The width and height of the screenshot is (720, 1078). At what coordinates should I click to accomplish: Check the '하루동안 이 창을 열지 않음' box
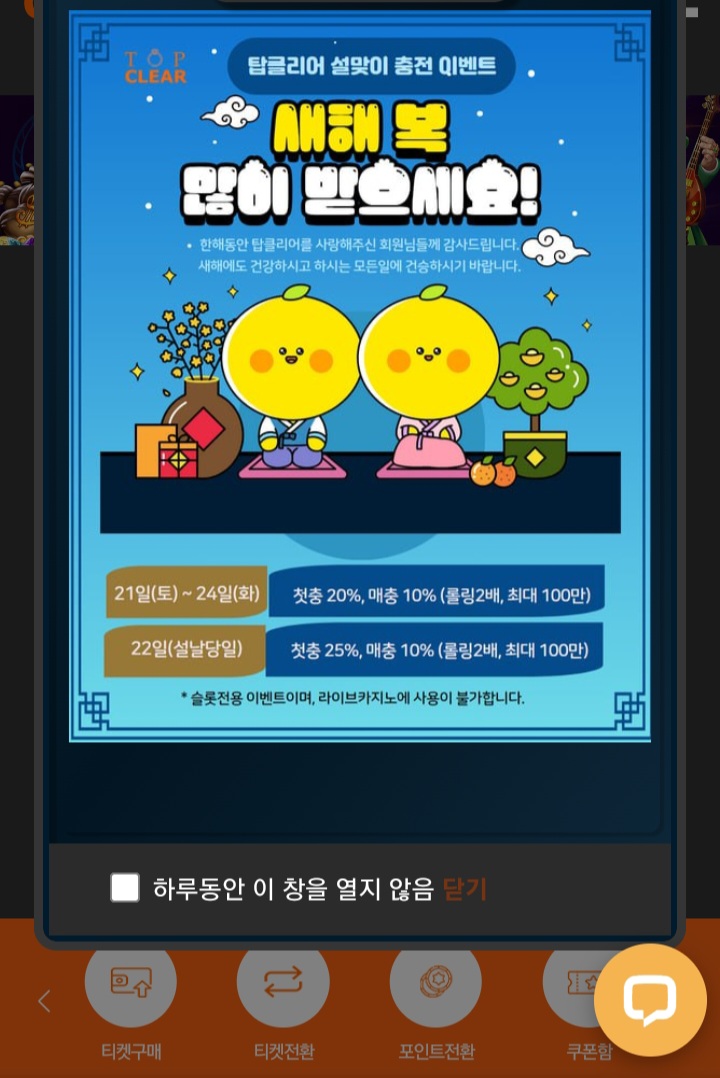point(125,887)
